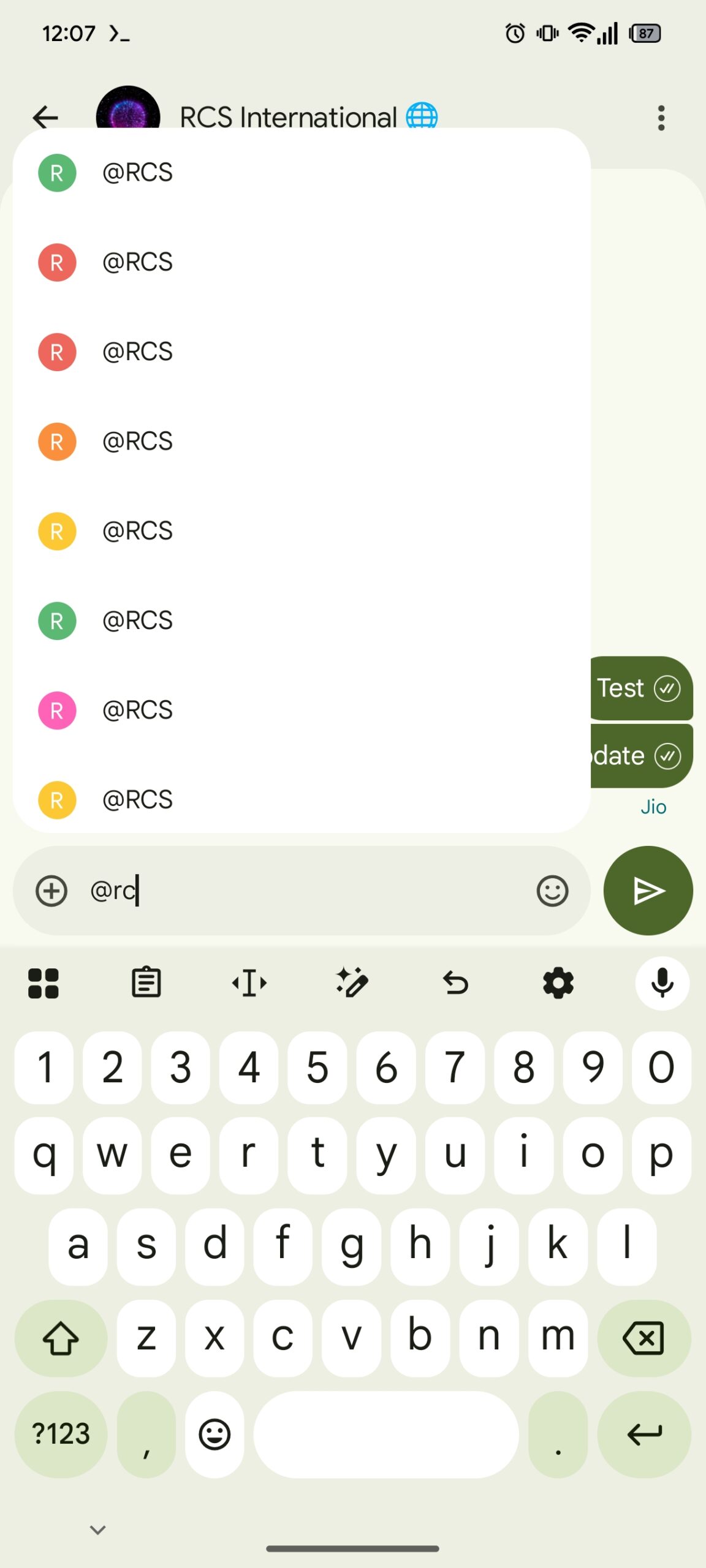Select the @RCS mention with orange avatar
706x1568 pixels.
pyautogui.click(x=137, y=442)
